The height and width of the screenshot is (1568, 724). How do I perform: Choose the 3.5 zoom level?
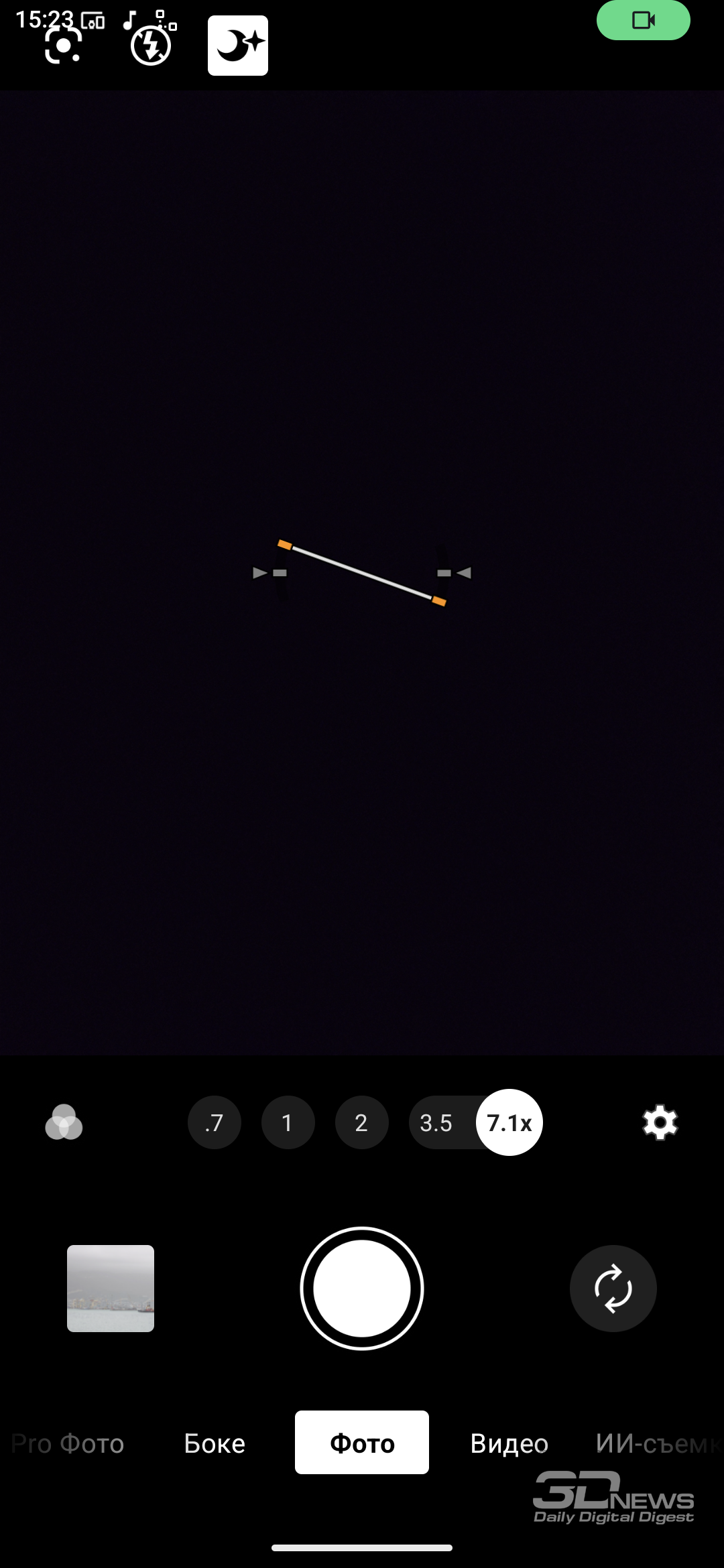point(436,1122)
